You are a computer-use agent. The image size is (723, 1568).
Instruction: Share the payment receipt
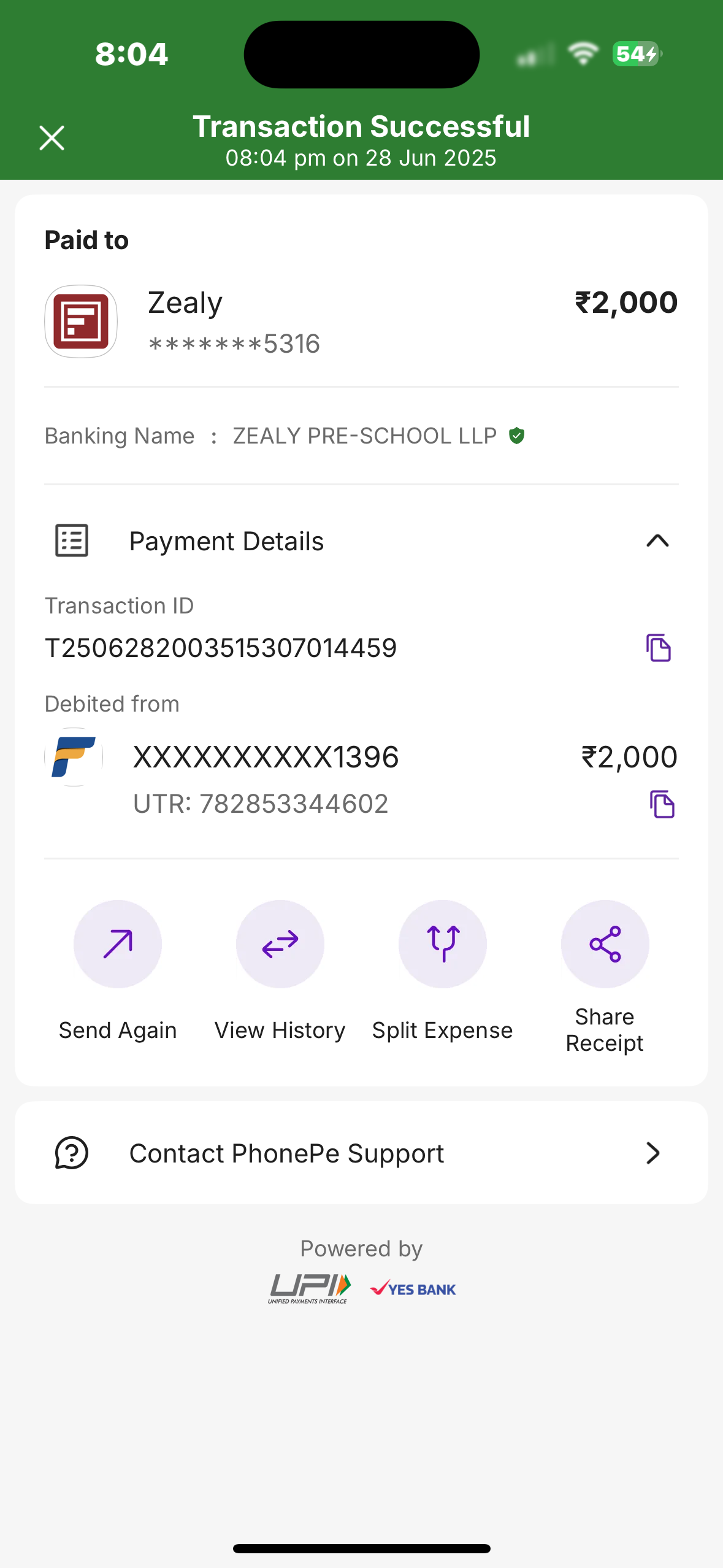[x=605, y=944]
